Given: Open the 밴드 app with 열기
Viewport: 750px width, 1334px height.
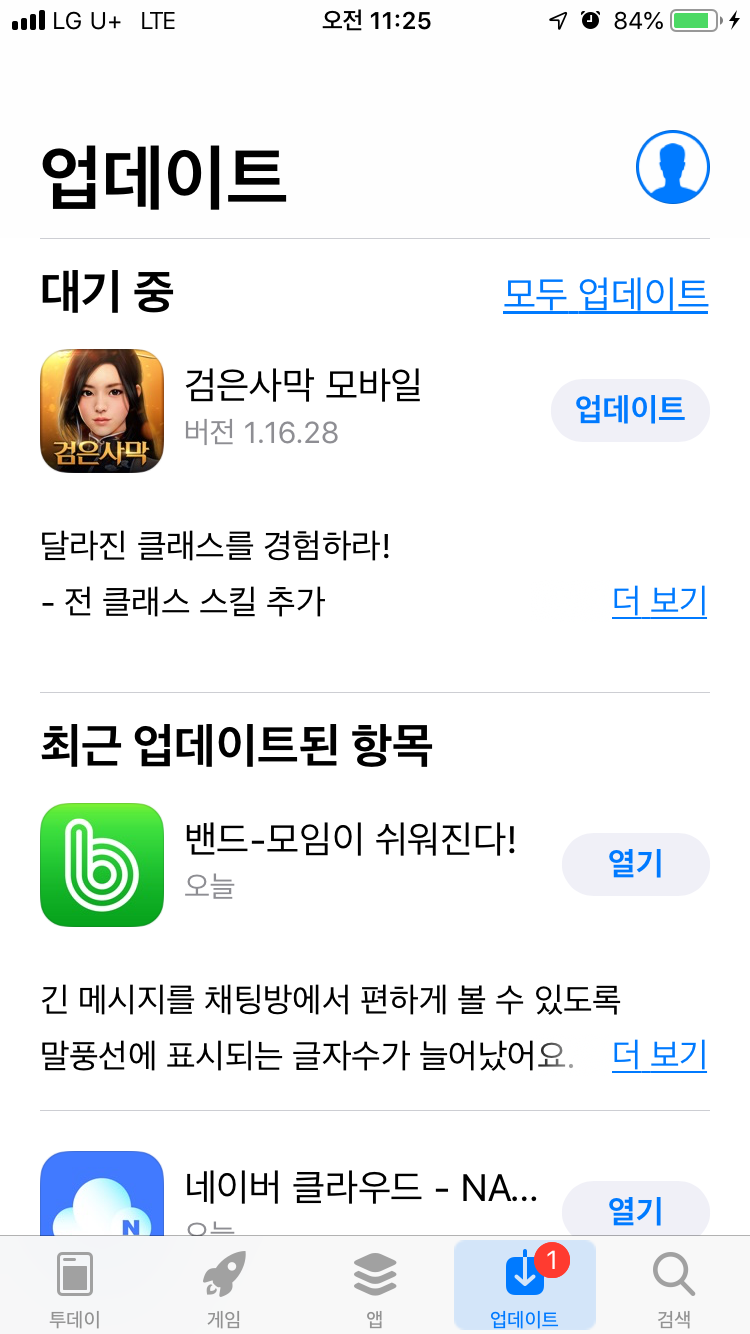Looking at the screenshot, I should (635, 864).
